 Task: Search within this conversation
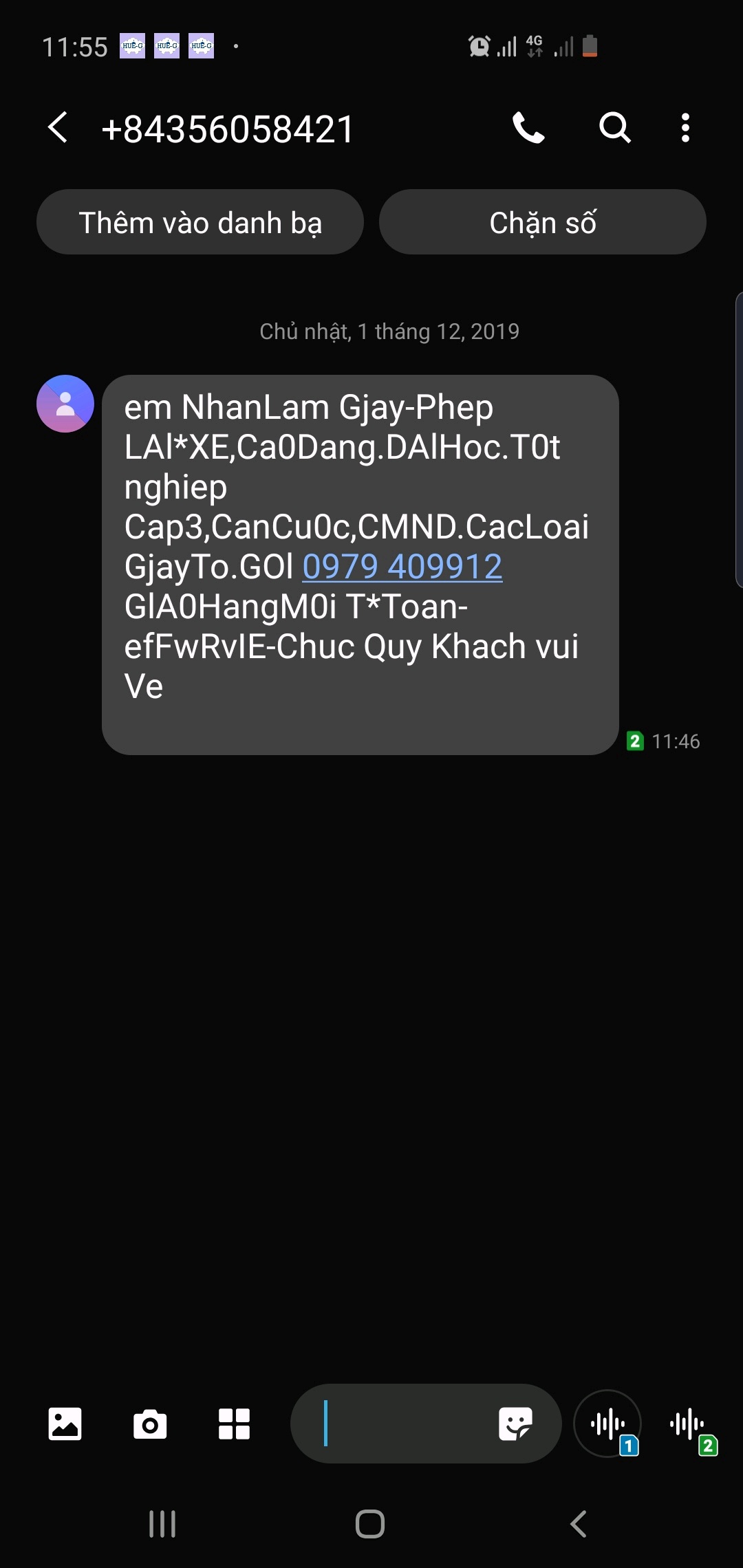[614, 128]
